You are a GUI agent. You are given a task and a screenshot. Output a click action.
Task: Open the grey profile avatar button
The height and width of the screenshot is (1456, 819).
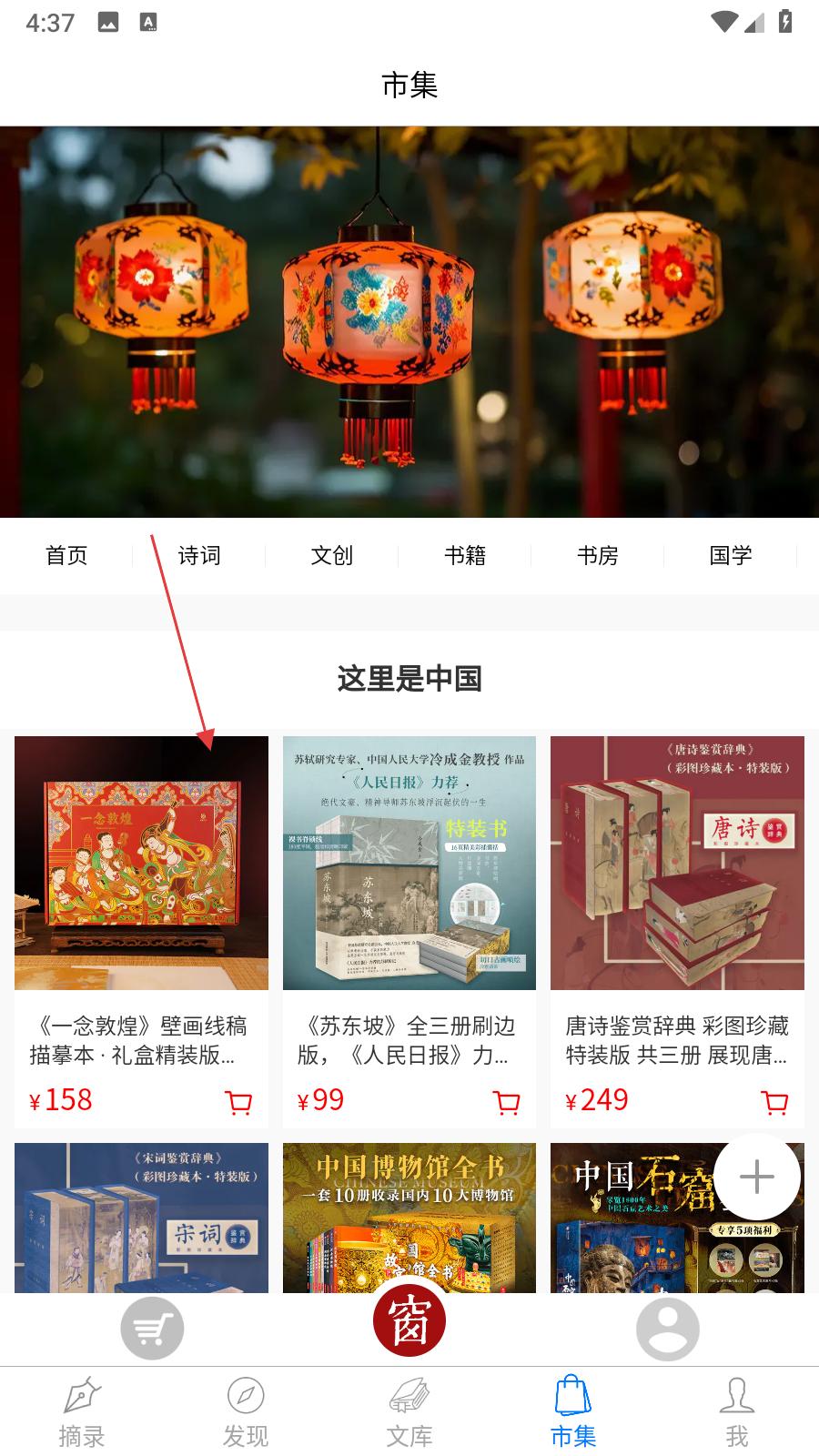tap(667, 1329)
